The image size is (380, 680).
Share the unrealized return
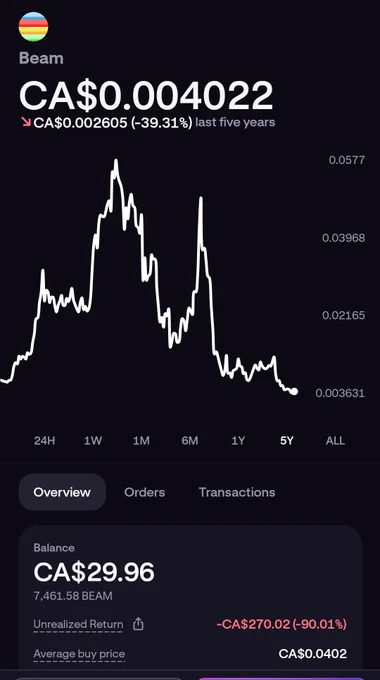[x=138, y=624]
